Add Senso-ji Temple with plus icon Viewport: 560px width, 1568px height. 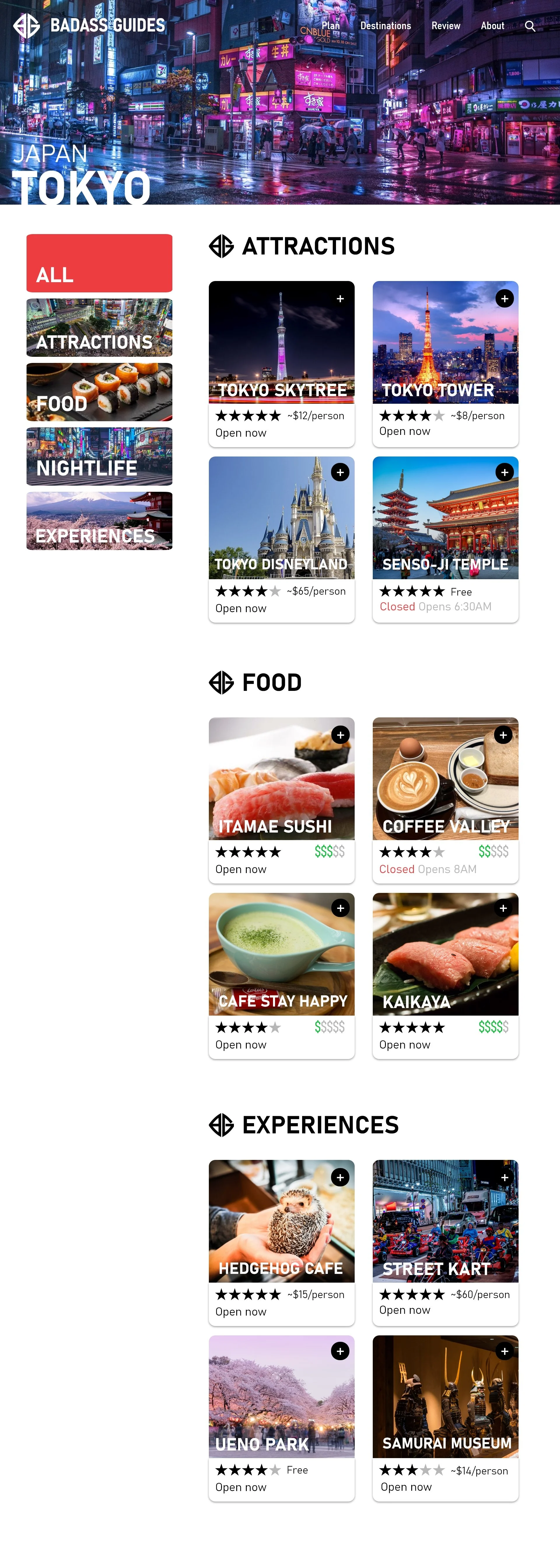(505, 472)
